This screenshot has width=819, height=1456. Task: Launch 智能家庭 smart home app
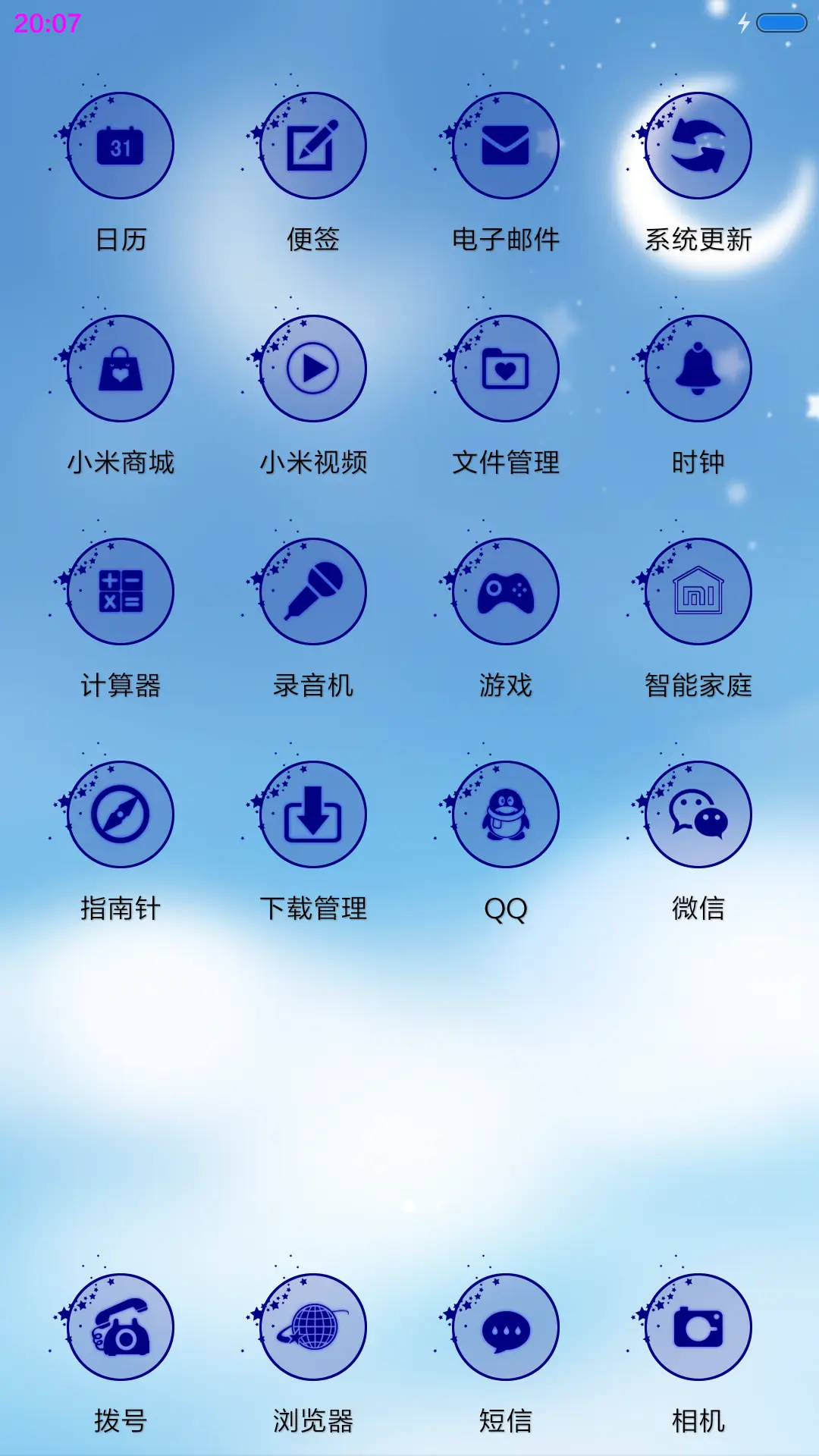pyautogui.click(x=696, y=593)
